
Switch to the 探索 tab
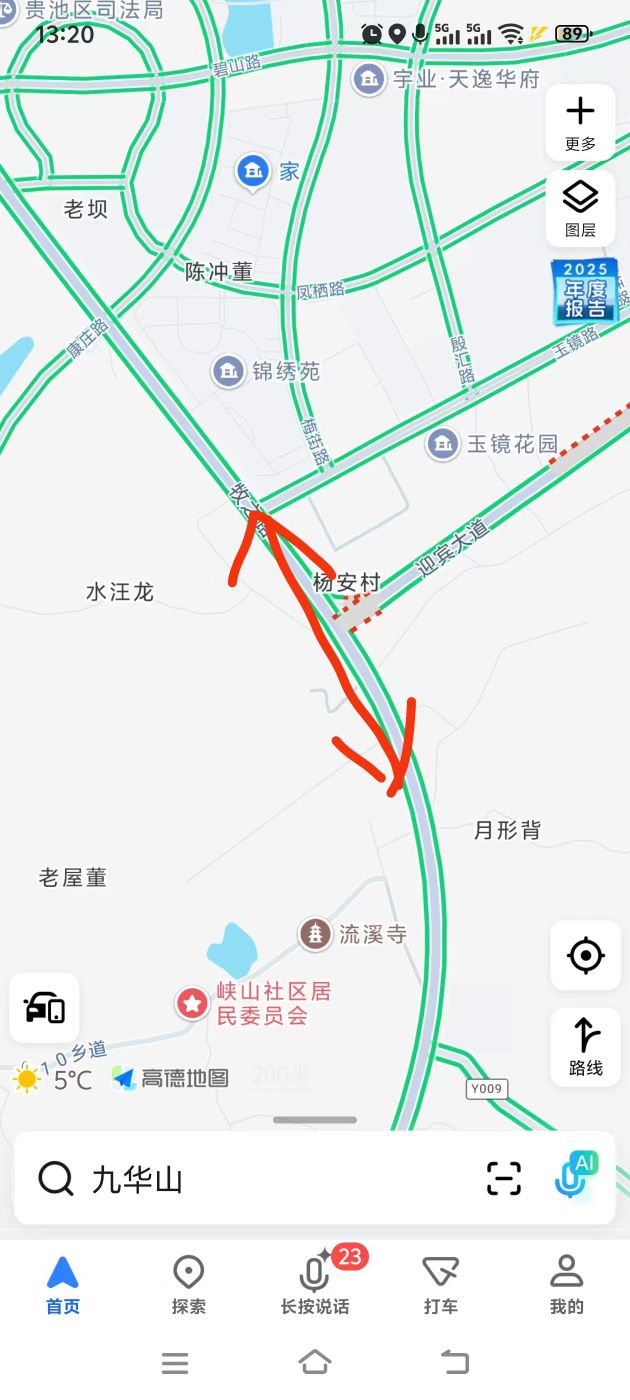[188, 1285]
